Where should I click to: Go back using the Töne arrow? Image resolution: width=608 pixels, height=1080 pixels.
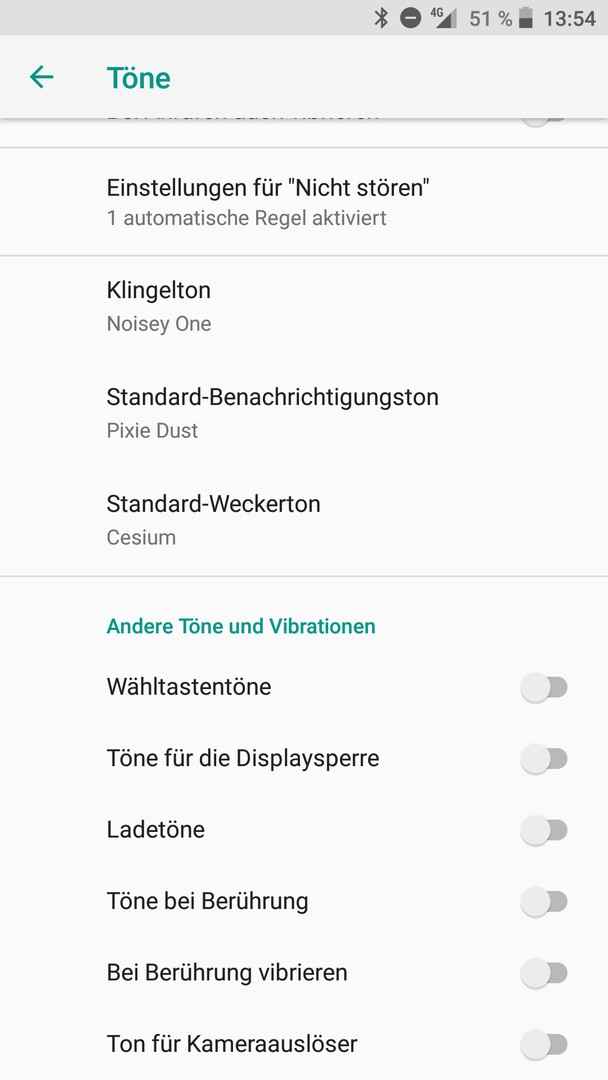[41, 76]
